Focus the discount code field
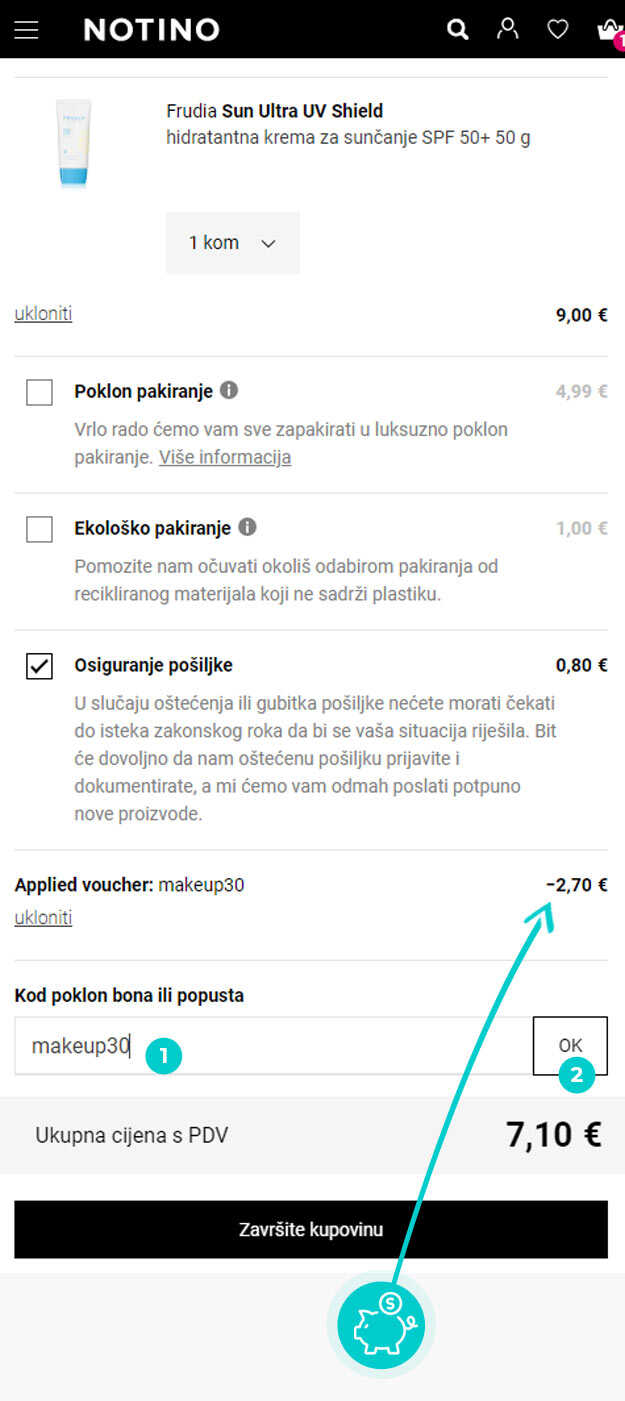 point(273,1046)
